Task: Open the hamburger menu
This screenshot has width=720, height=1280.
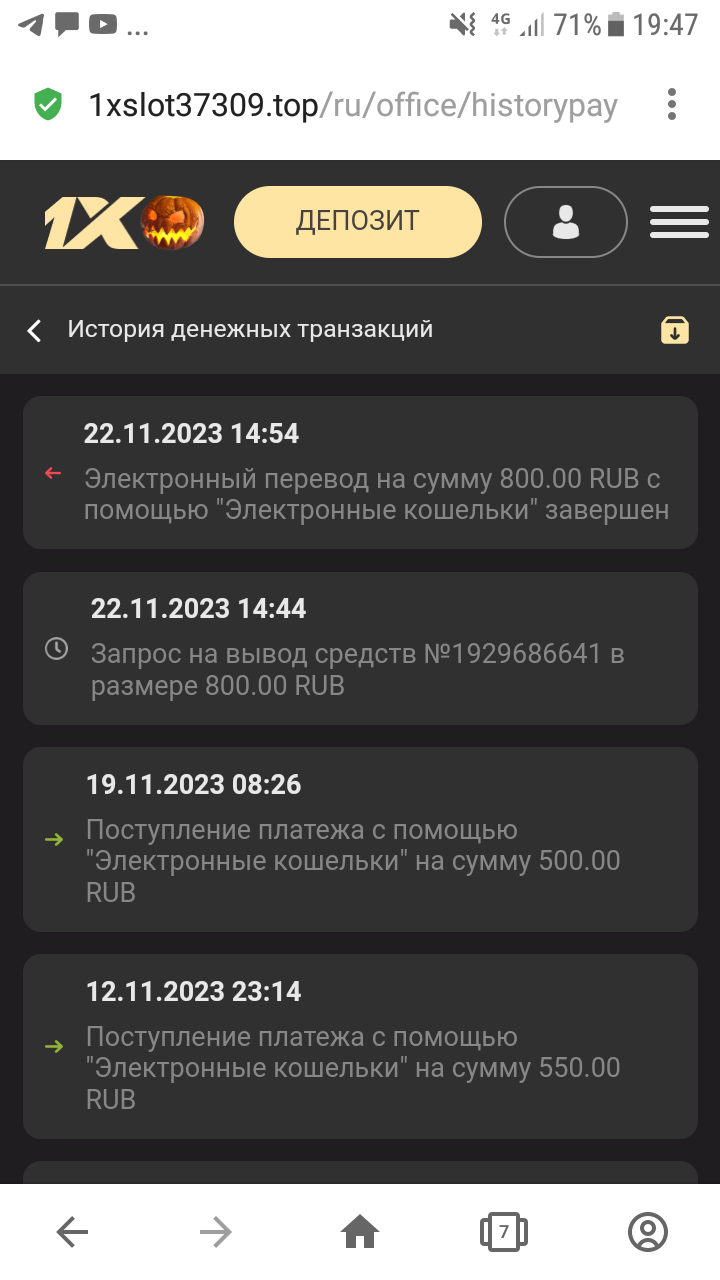Action: [679, 221]
